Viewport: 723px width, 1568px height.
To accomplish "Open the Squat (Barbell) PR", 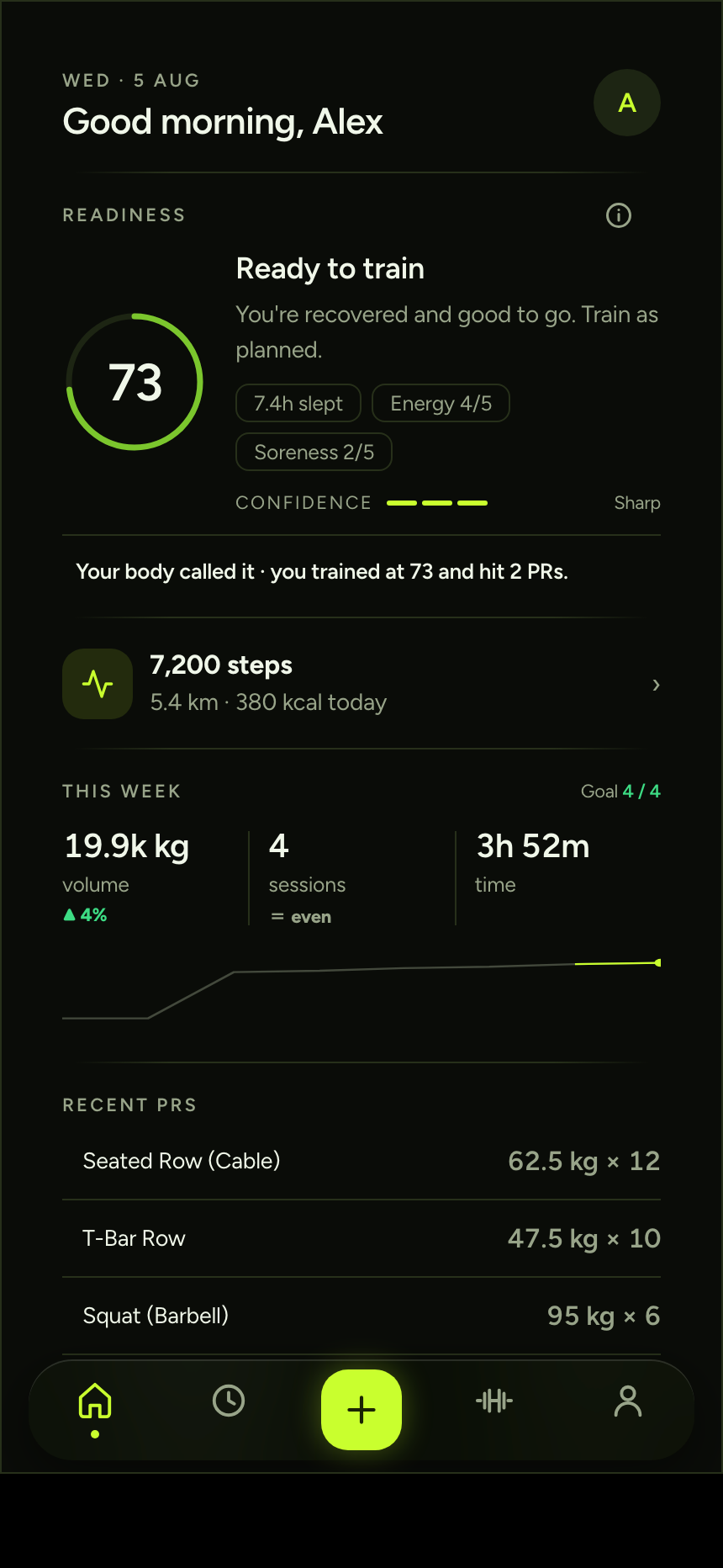I will click(361, 1316).
